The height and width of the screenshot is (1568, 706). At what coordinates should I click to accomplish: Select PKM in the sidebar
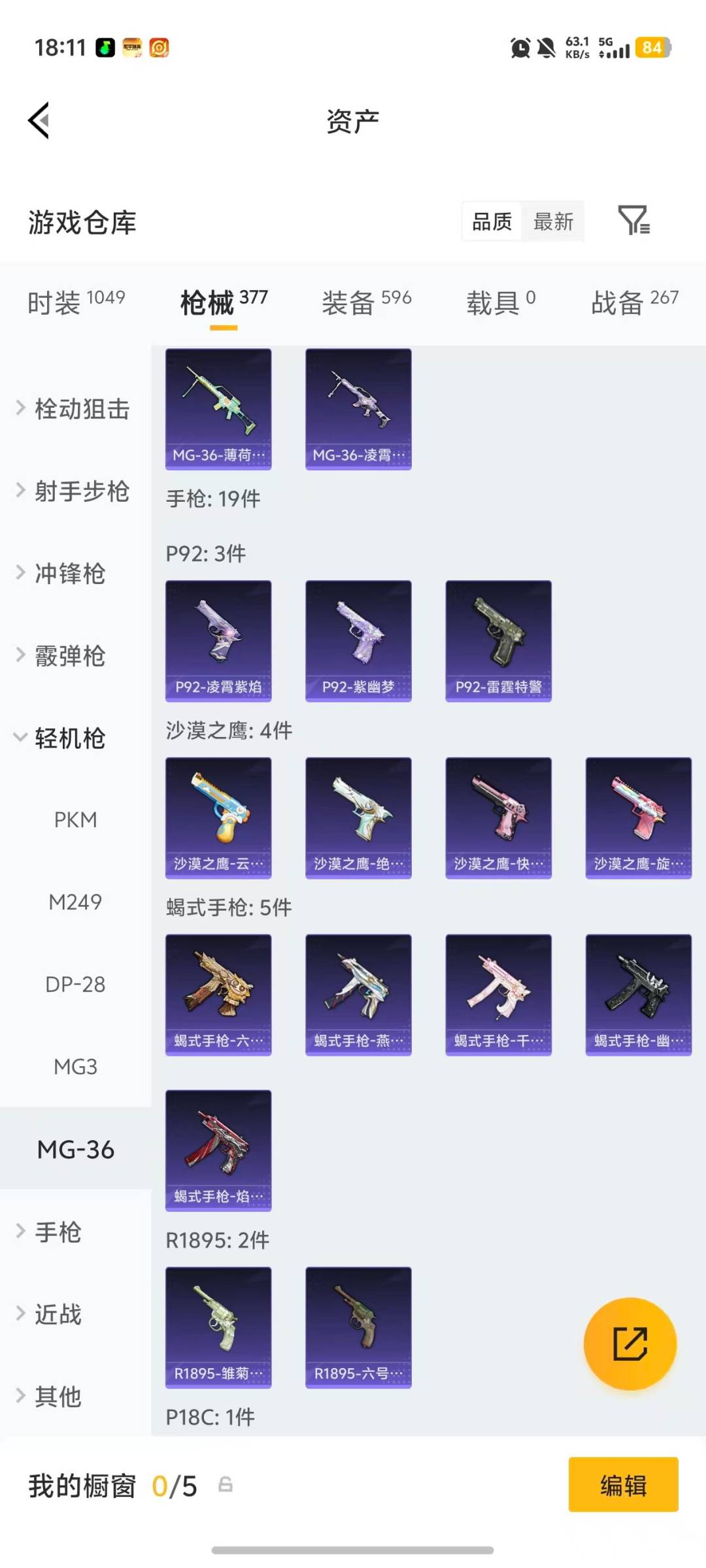pos(76,820)
